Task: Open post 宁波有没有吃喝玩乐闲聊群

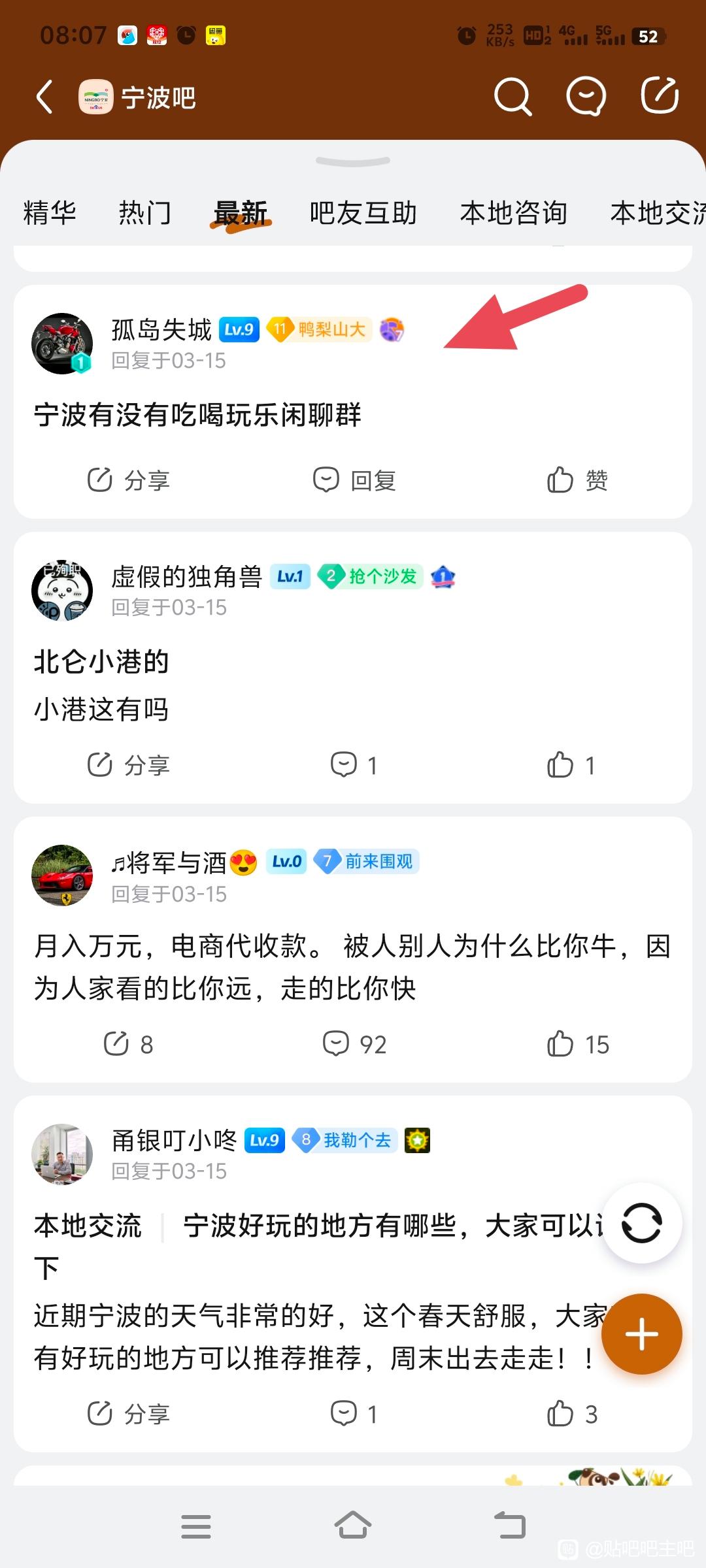Action: 197,415
